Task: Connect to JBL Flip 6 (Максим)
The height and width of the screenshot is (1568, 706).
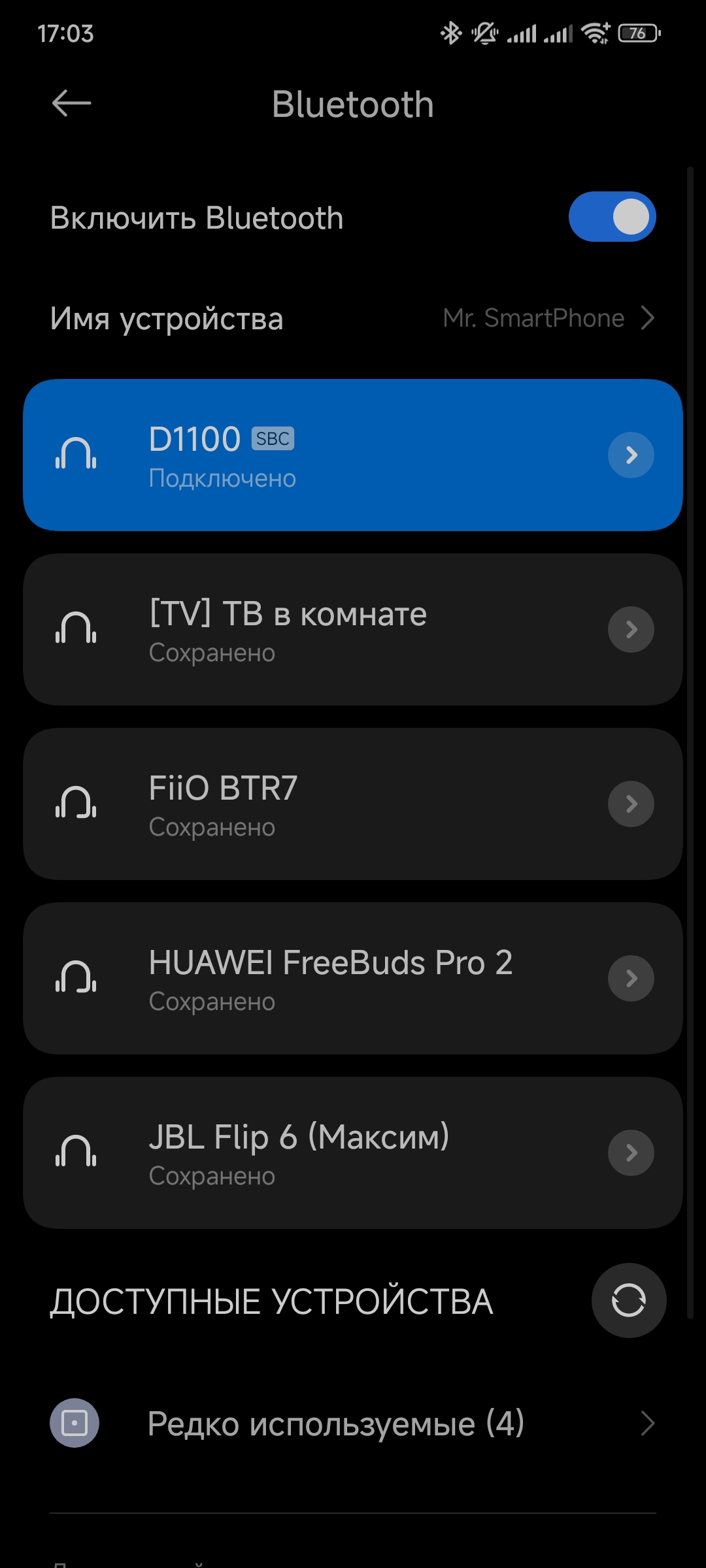Action: [x=314, y=1153]
